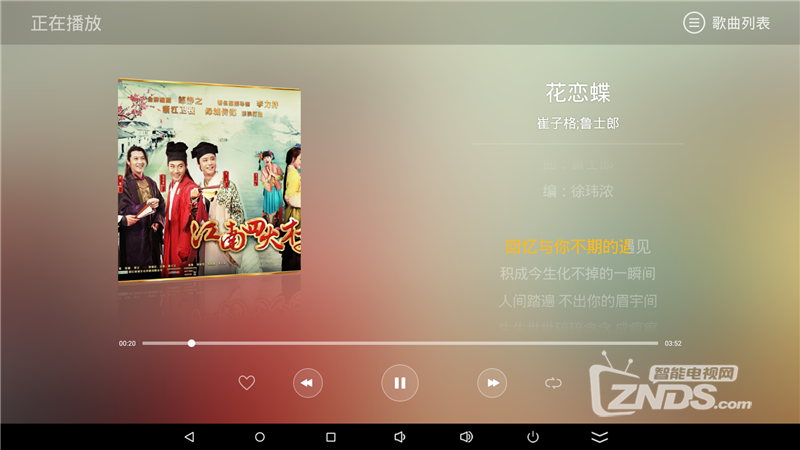Image resolution: width=800 pixels, height=450 pixels.
Task: Hide the navigation bar with chevron icon
Action: (600, 437)
